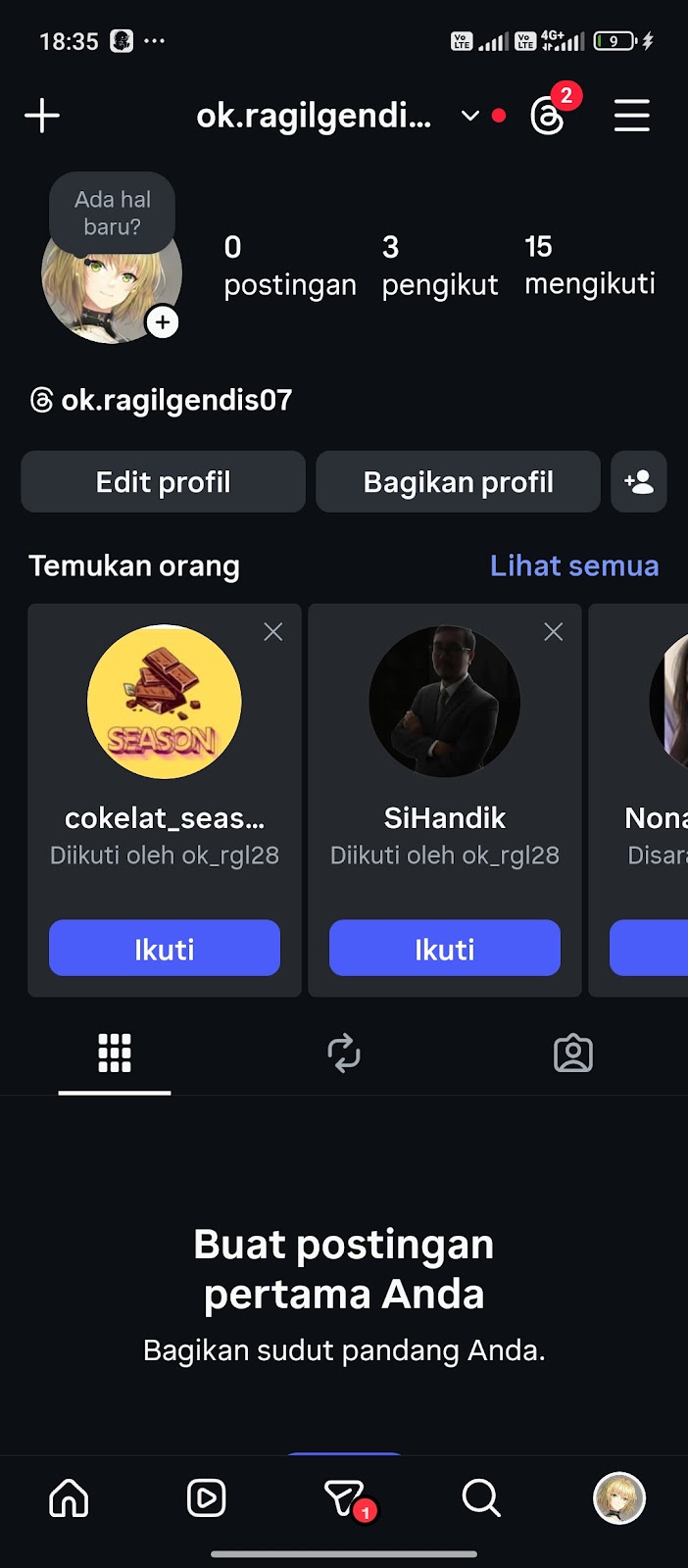Tap Edit profil button

pos(163,482)
